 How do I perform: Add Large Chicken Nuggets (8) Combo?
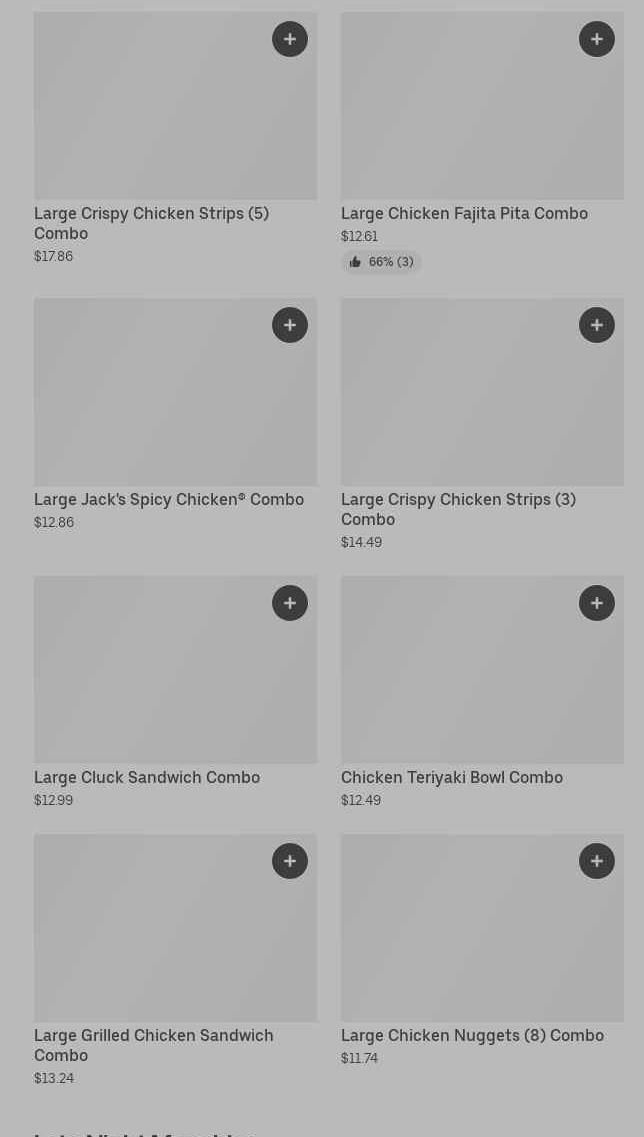pos(597,861)
